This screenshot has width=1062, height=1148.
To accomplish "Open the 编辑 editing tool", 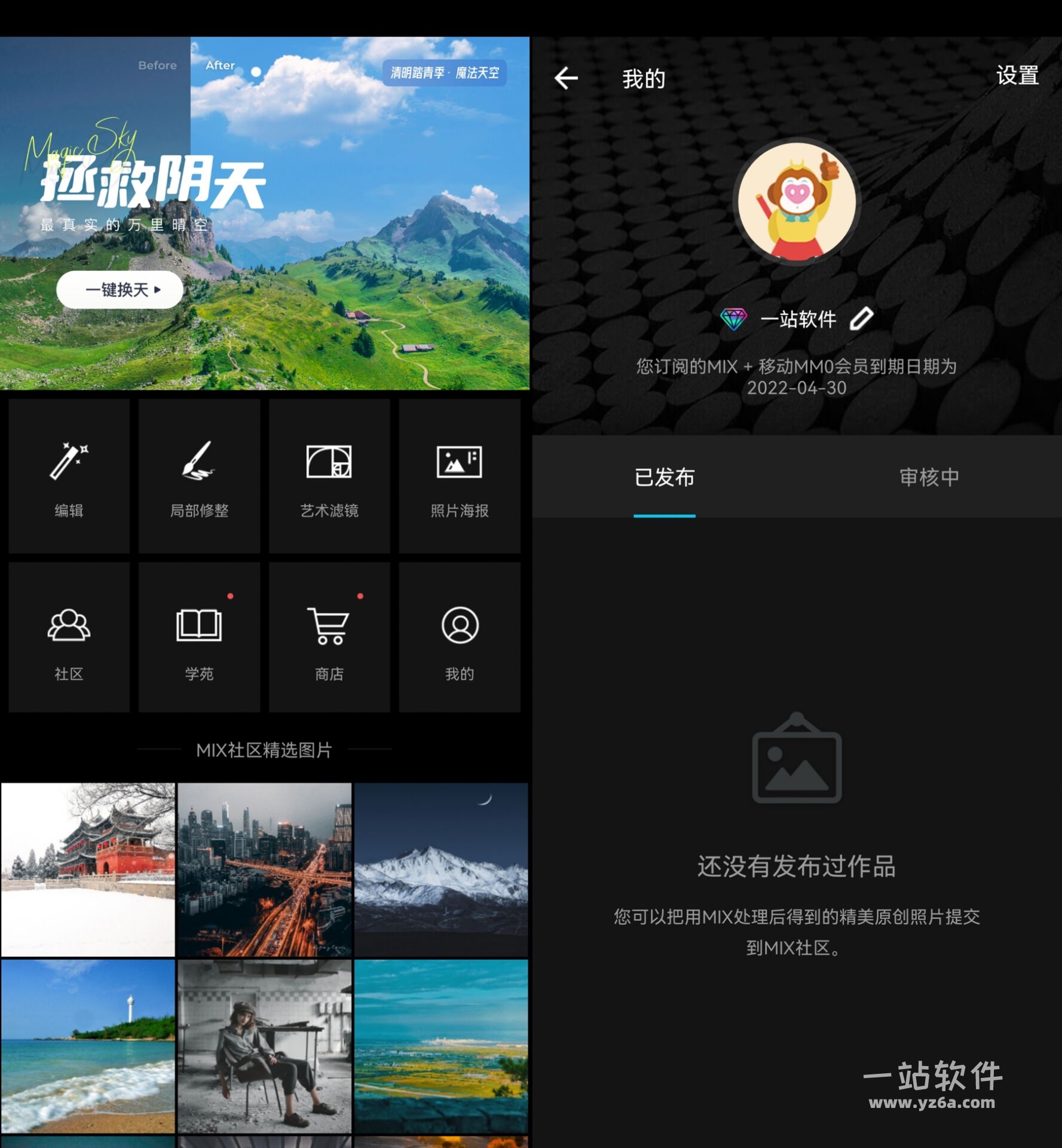I will [69, 476].
